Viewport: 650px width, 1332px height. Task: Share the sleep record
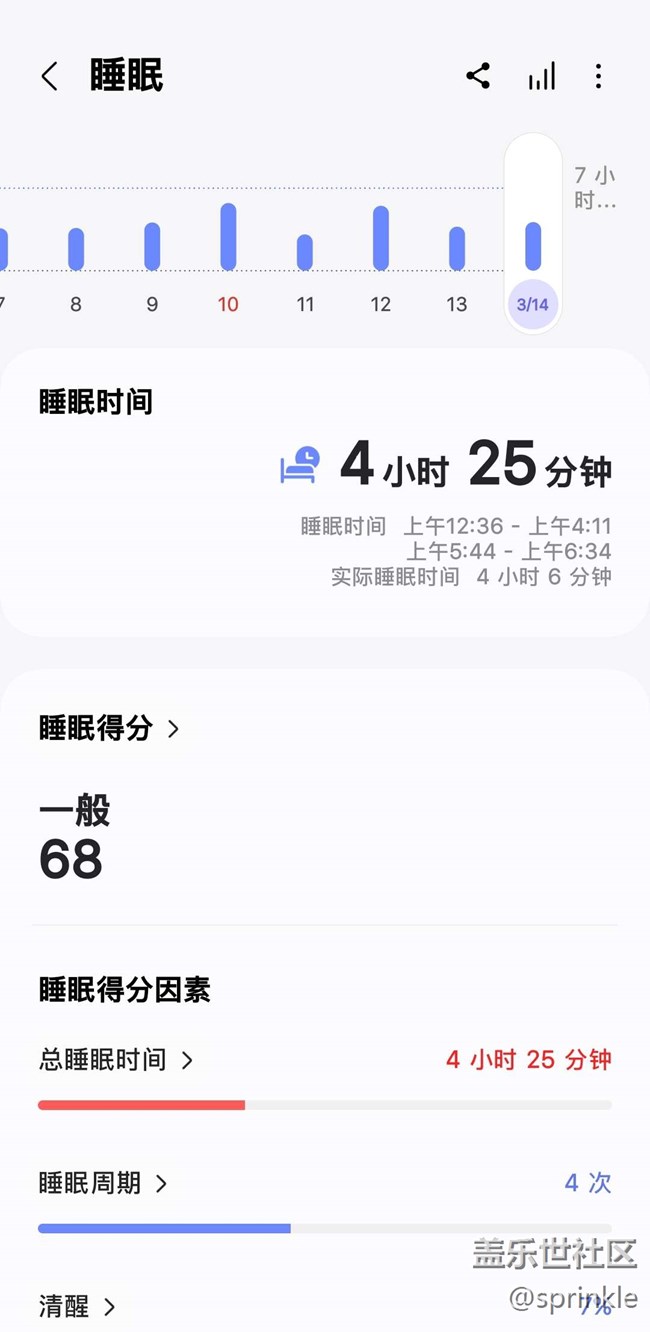(478, 76)
